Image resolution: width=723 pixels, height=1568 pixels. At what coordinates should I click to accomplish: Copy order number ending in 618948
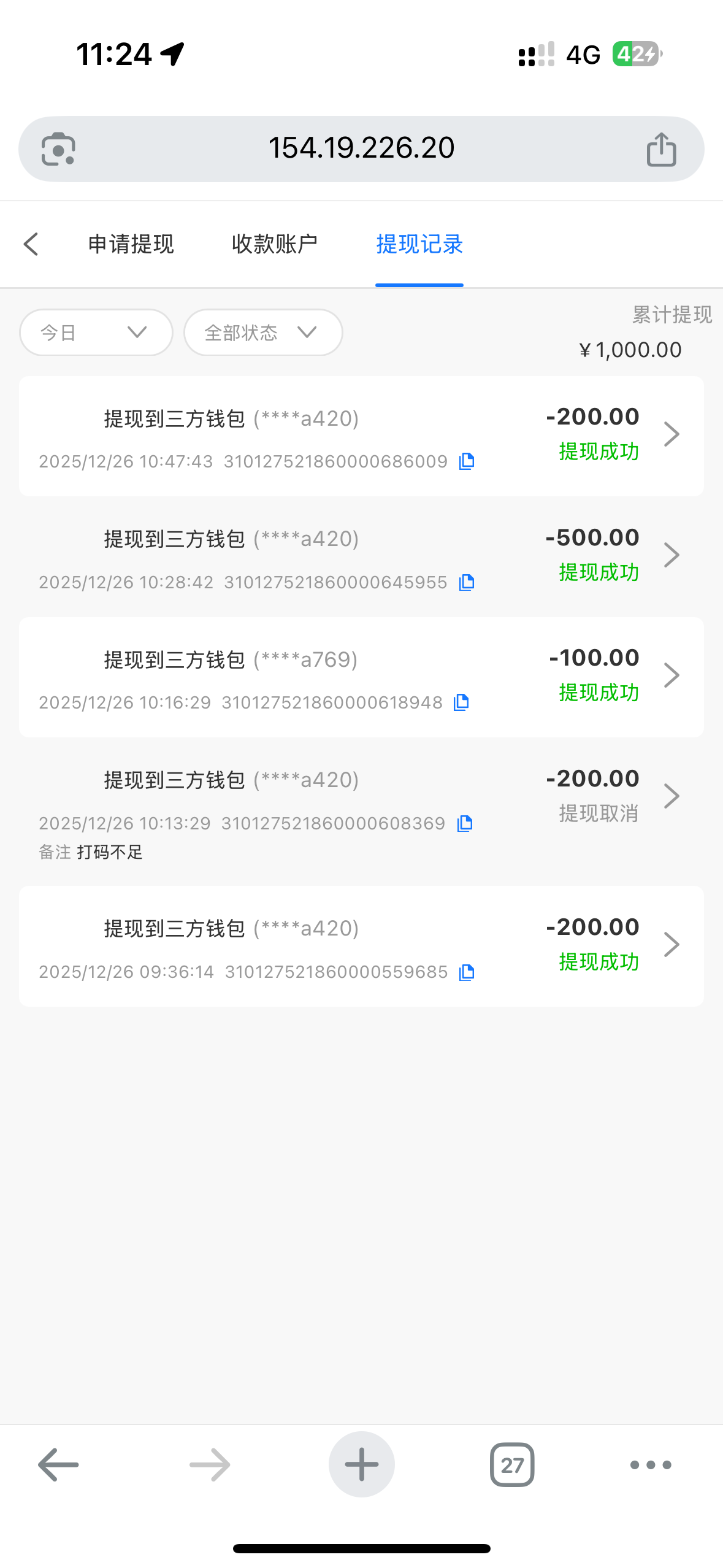[x=461, y=702]
